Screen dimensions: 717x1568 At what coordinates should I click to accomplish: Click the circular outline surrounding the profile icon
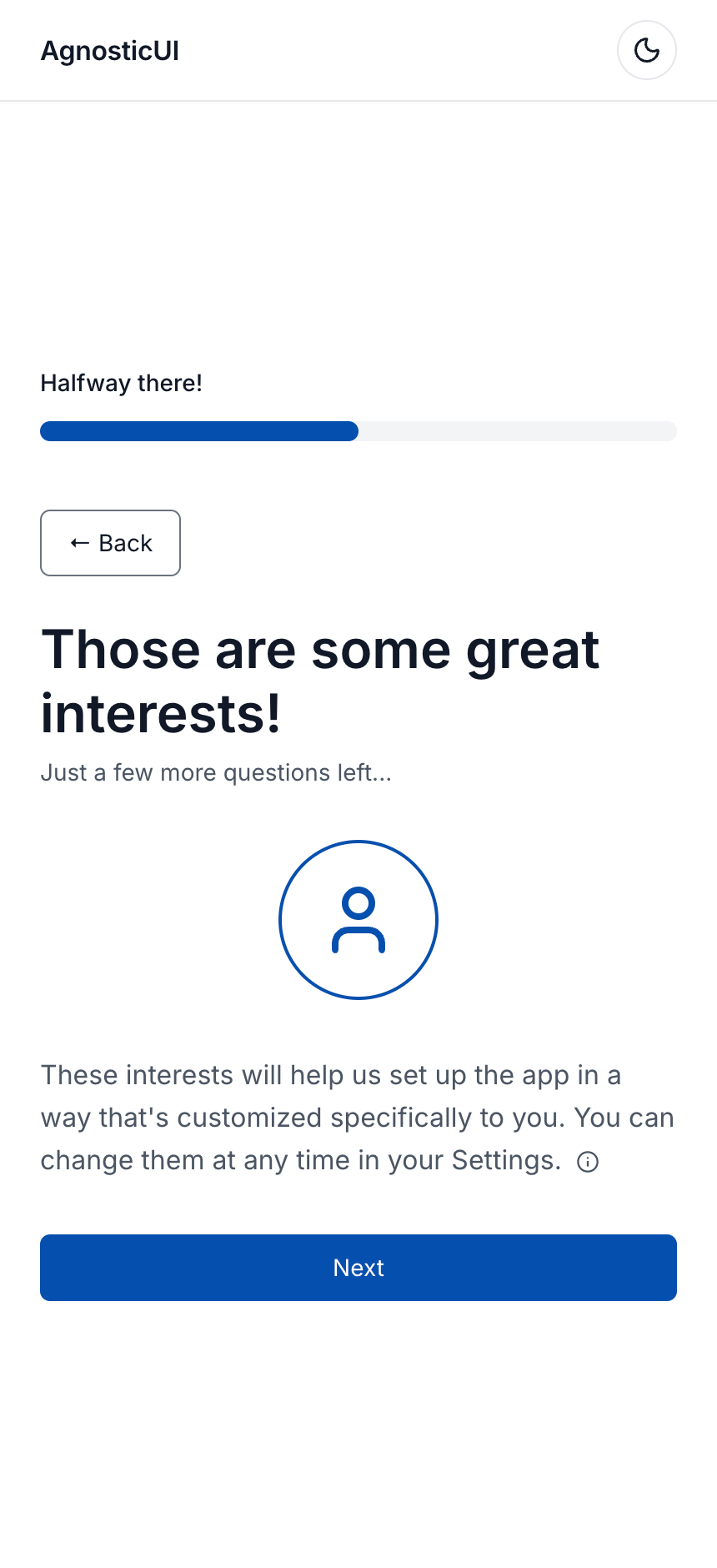(x=358, y=844)
